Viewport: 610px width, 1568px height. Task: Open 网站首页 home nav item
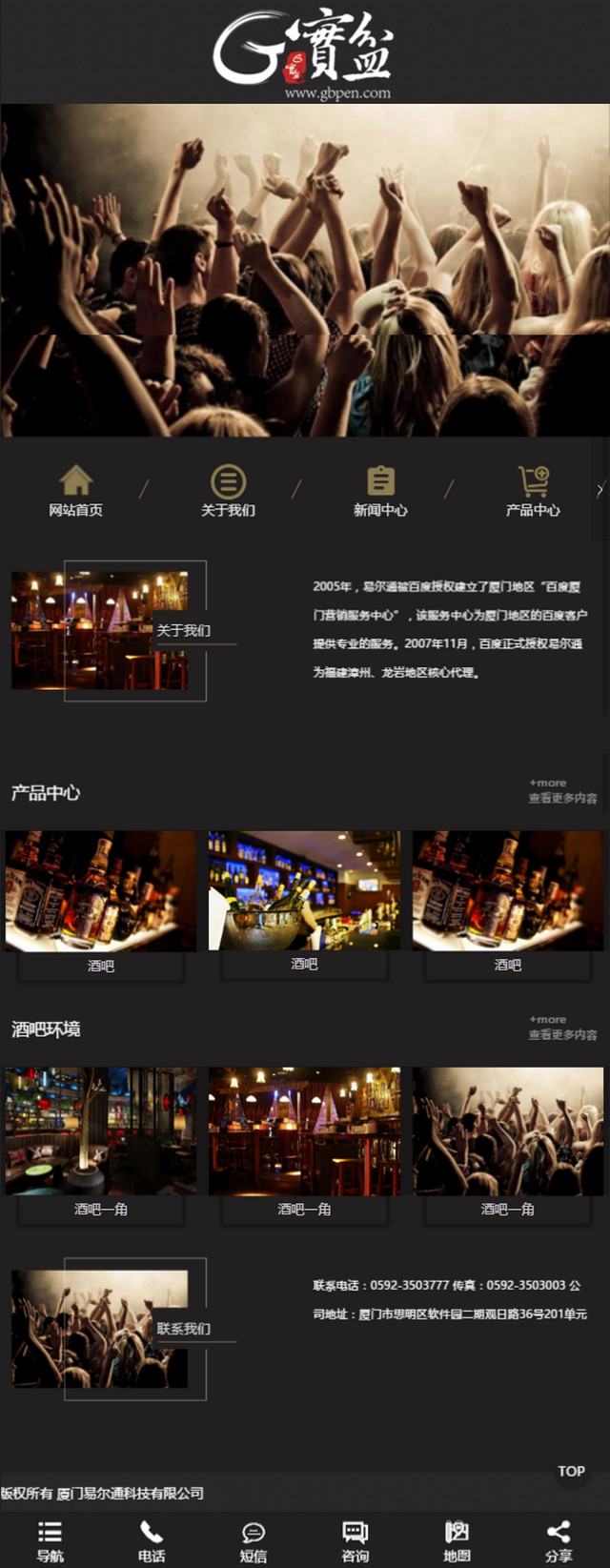pos(76,491)
